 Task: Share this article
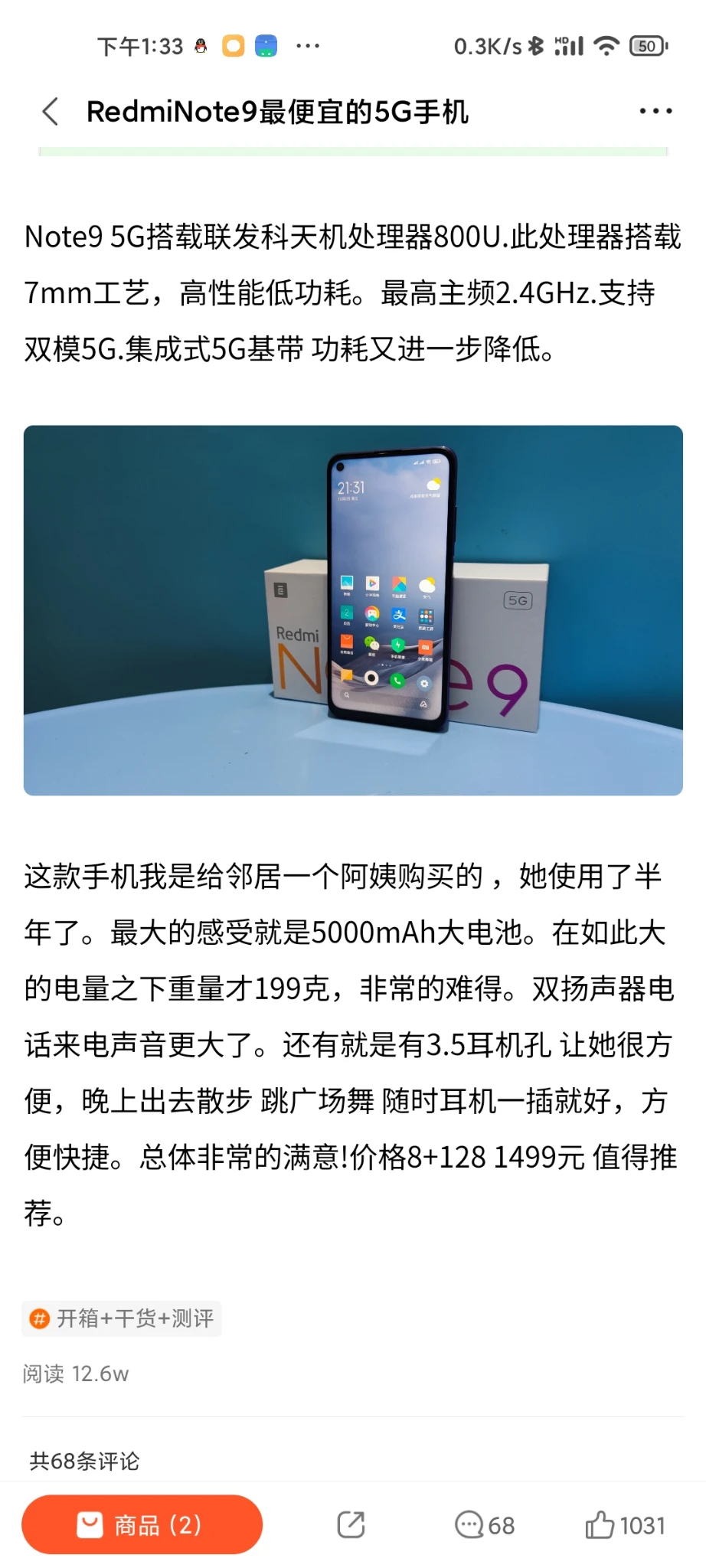351,1525
